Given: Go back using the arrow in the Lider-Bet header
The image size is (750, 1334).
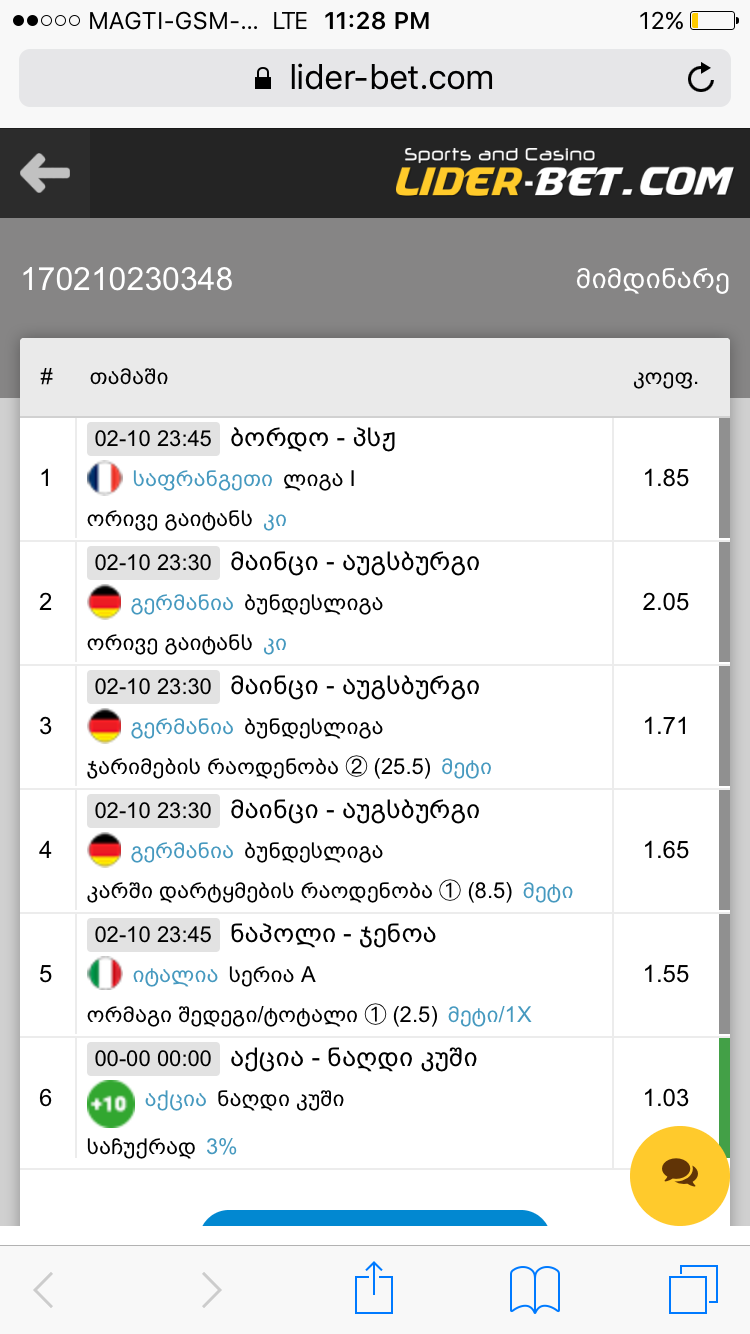Looking at the screenshot, I should (x=45, y=173).
